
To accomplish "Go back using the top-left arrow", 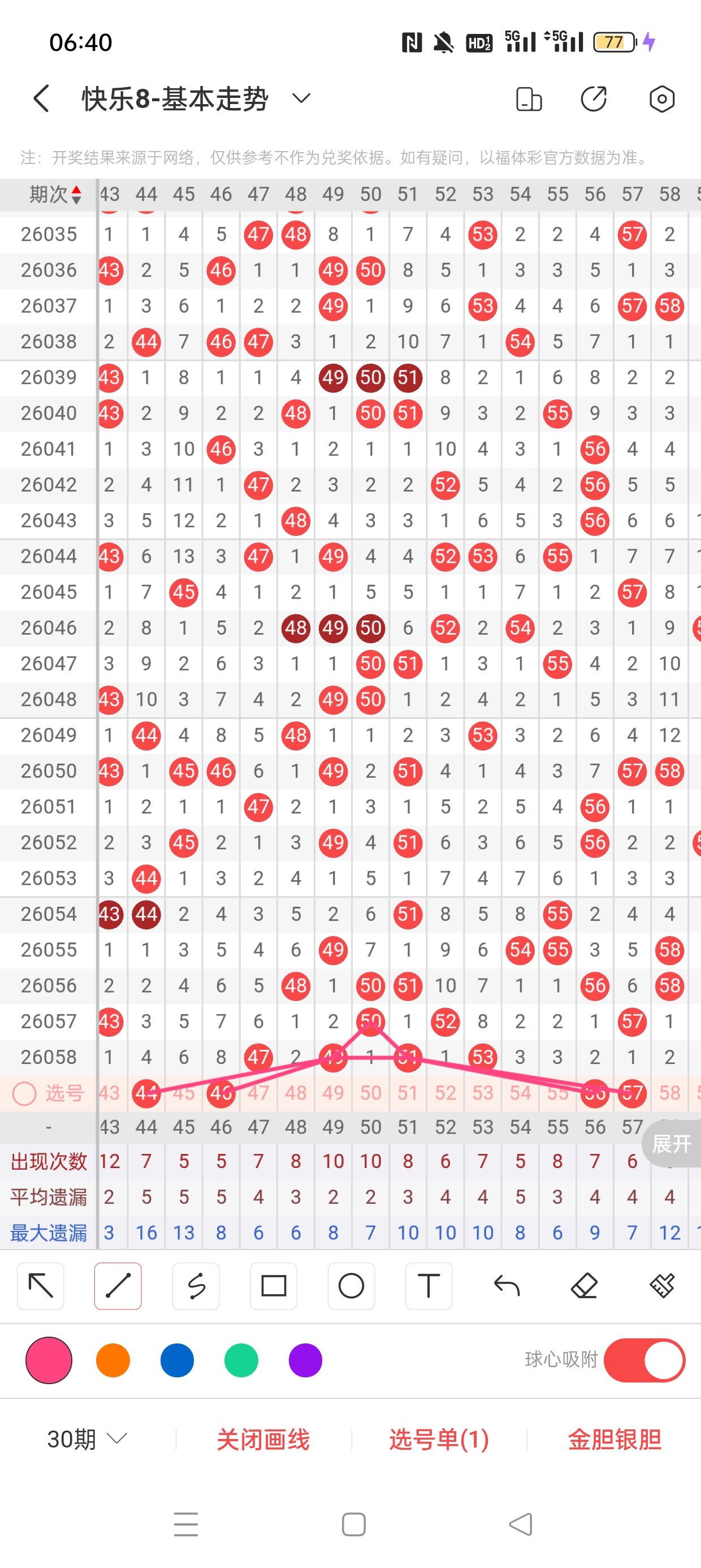I will click(41, 98).
